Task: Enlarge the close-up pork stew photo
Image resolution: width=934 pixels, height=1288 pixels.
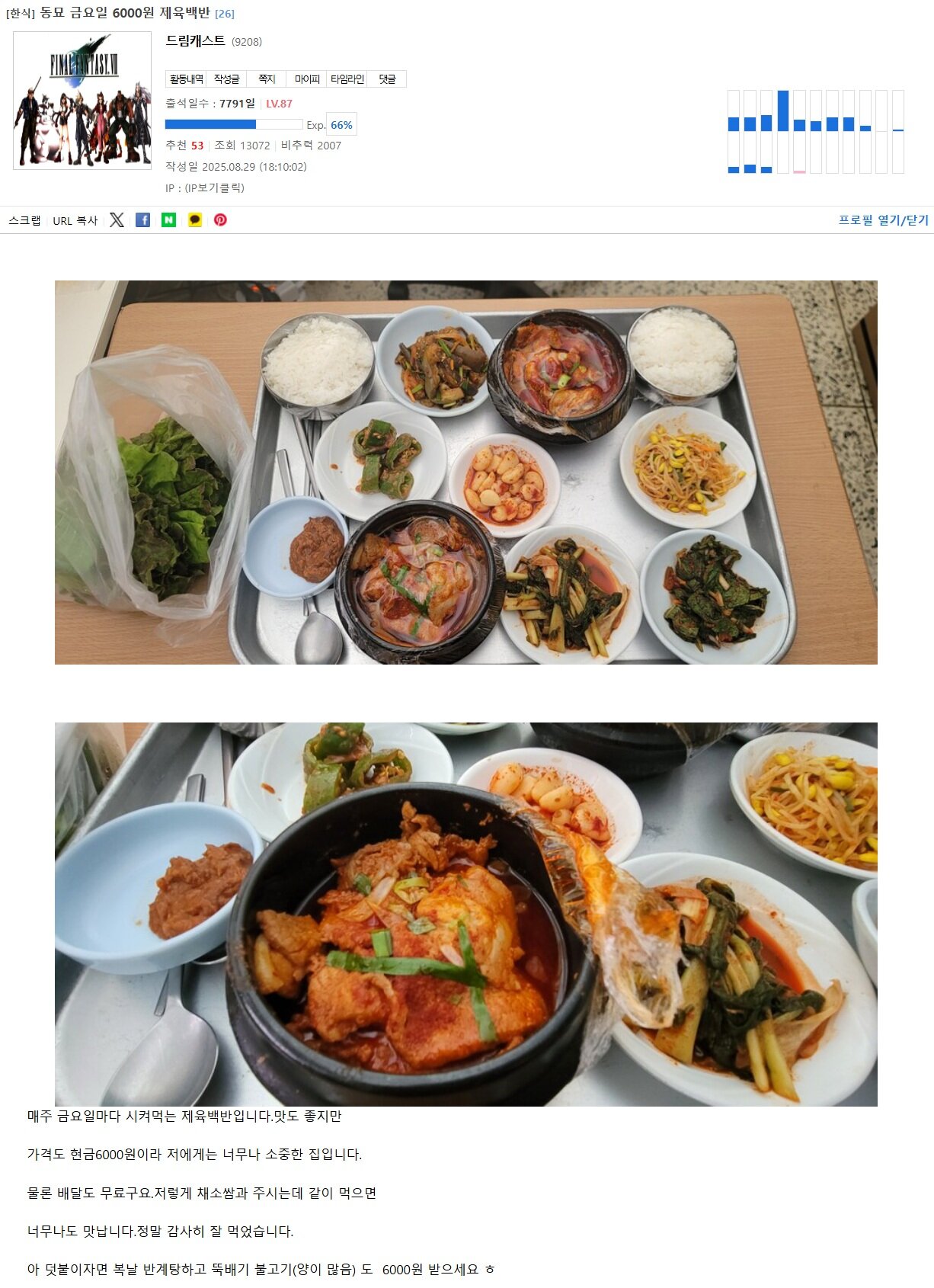Action: tap(465, 914)
